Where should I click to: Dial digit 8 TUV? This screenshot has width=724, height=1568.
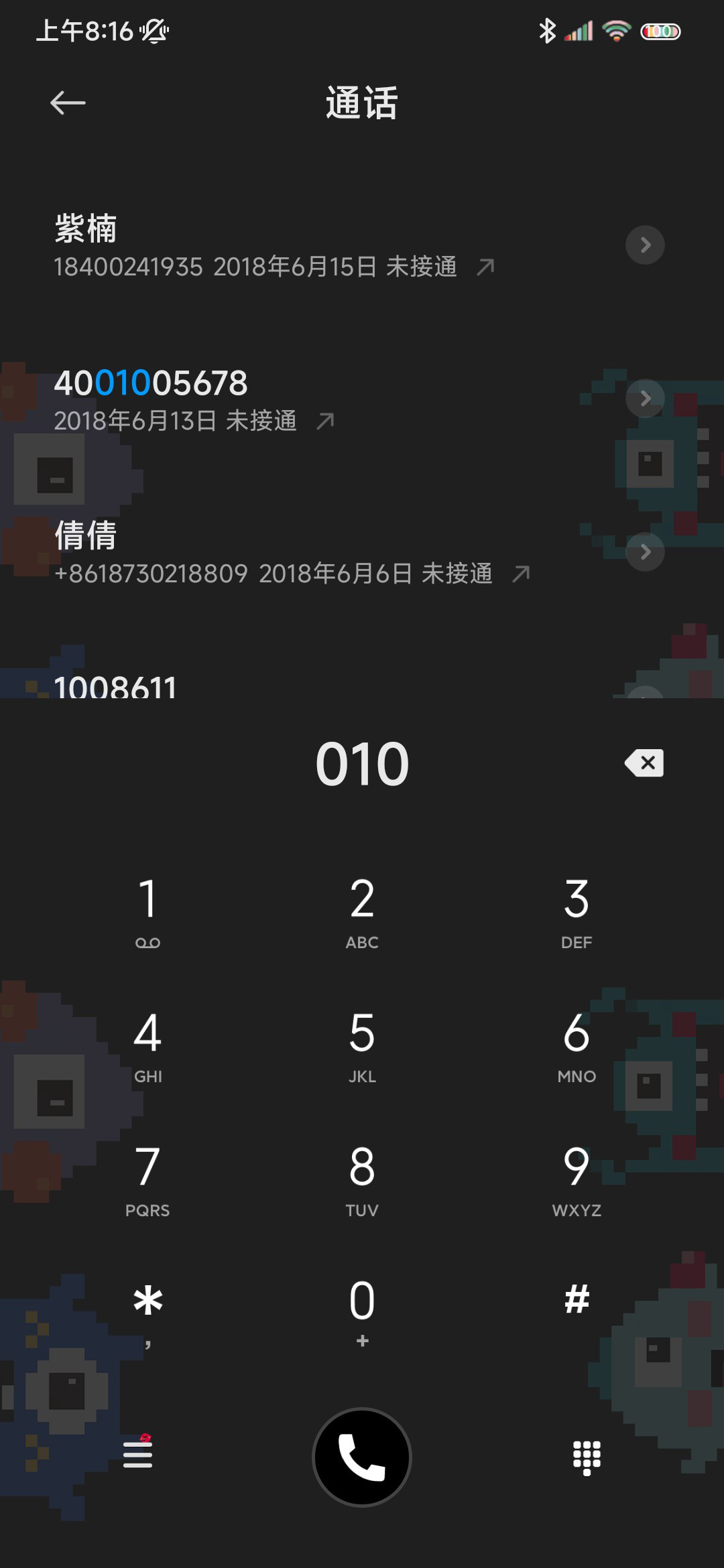(x=362, y=1179)
